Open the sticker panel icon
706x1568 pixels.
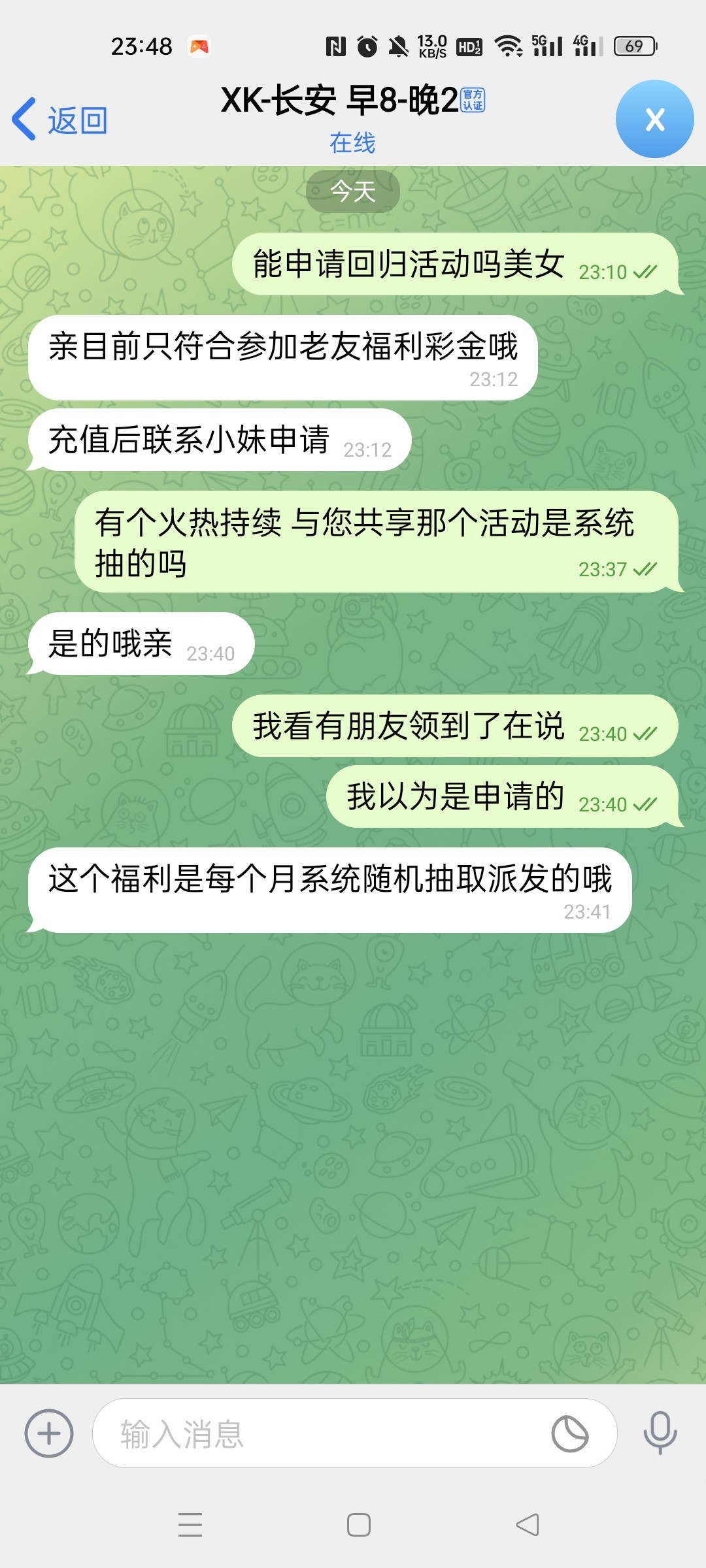point(570,1433)
